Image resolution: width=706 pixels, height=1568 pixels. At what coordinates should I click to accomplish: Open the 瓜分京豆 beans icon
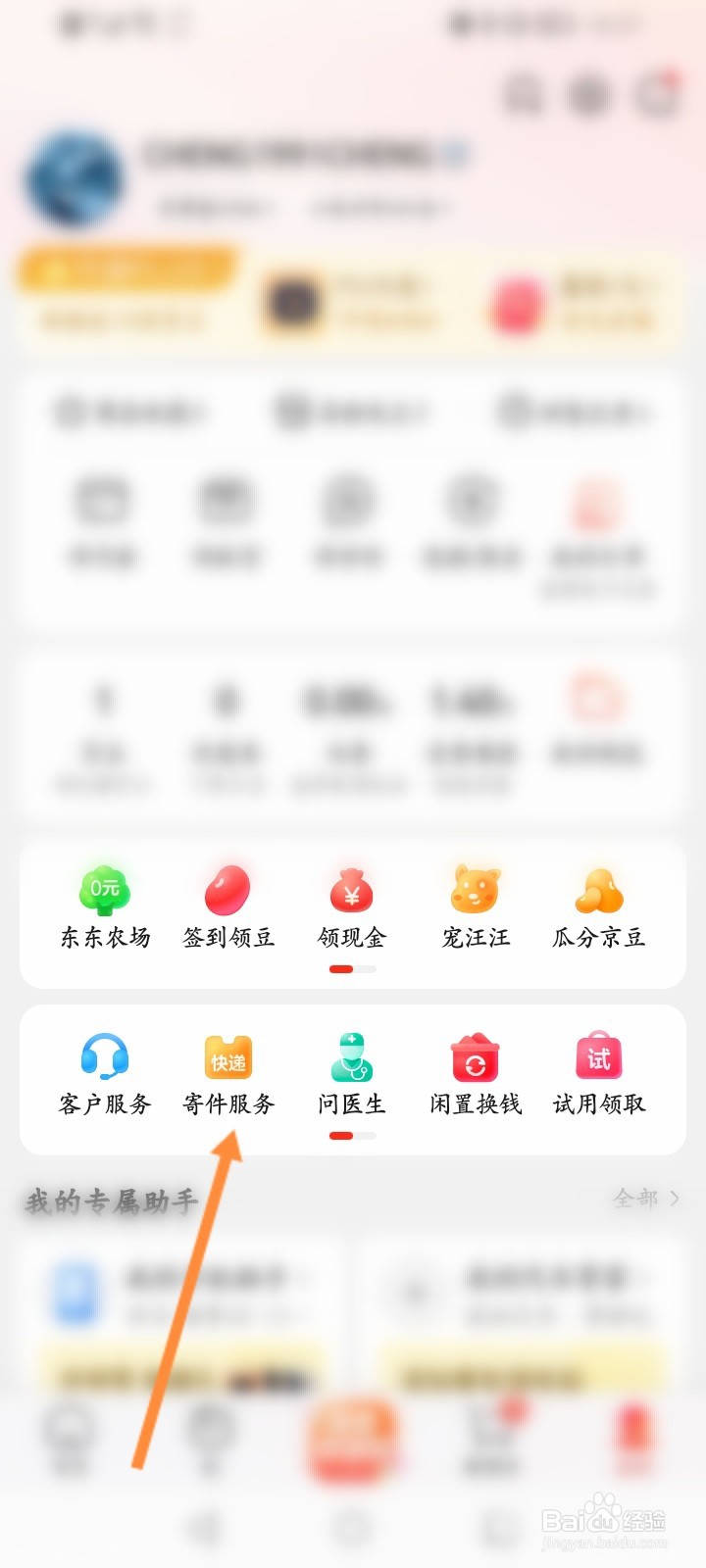tap(599, 892)
